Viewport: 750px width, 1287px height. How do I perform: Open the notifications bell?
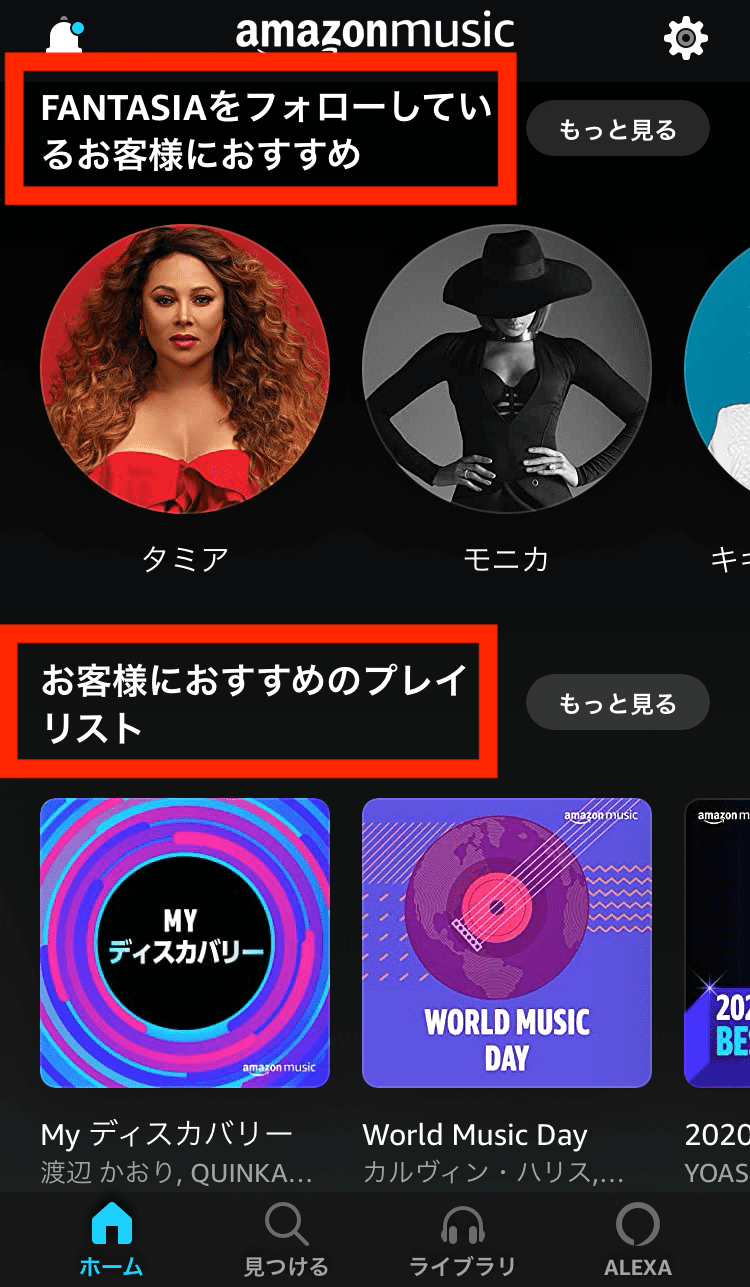65,36
